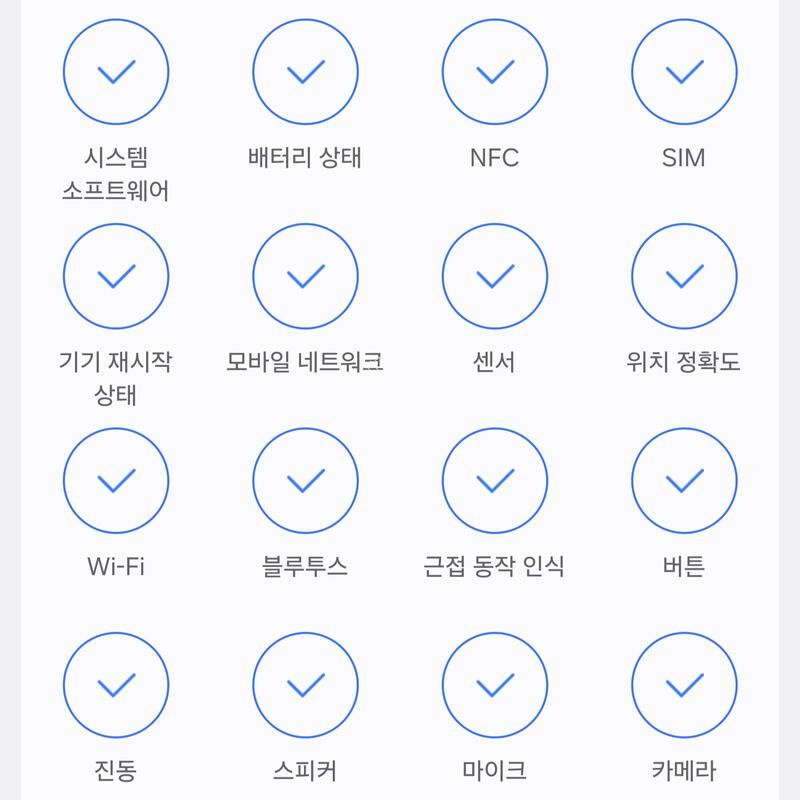
Task: Open the SIM test
Action: [x=684, y=72]
